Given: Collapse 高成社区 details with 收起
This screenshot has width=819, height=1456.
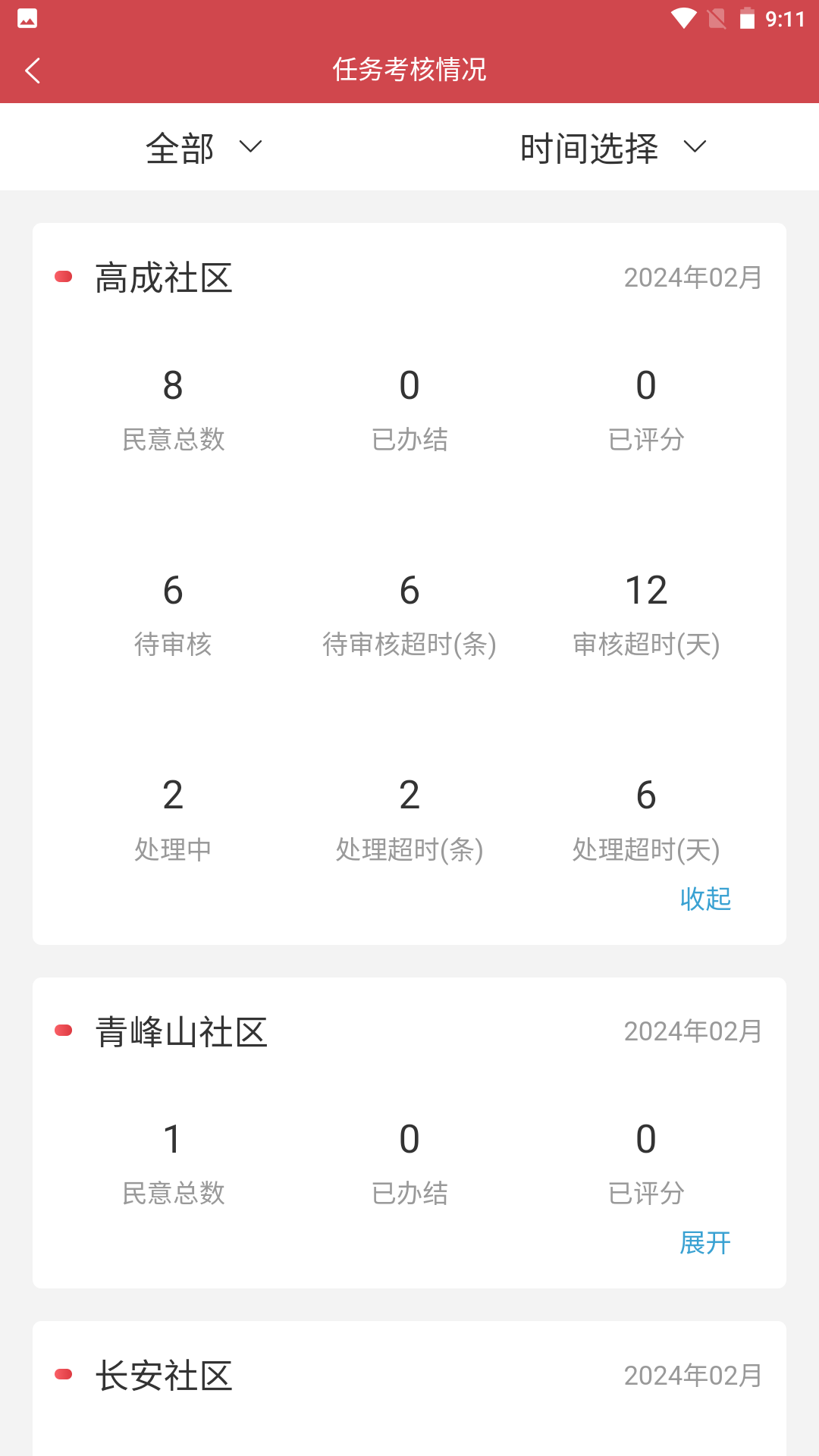Looking at the screenshot, I should pyautogui.click(x=705, y=899).
